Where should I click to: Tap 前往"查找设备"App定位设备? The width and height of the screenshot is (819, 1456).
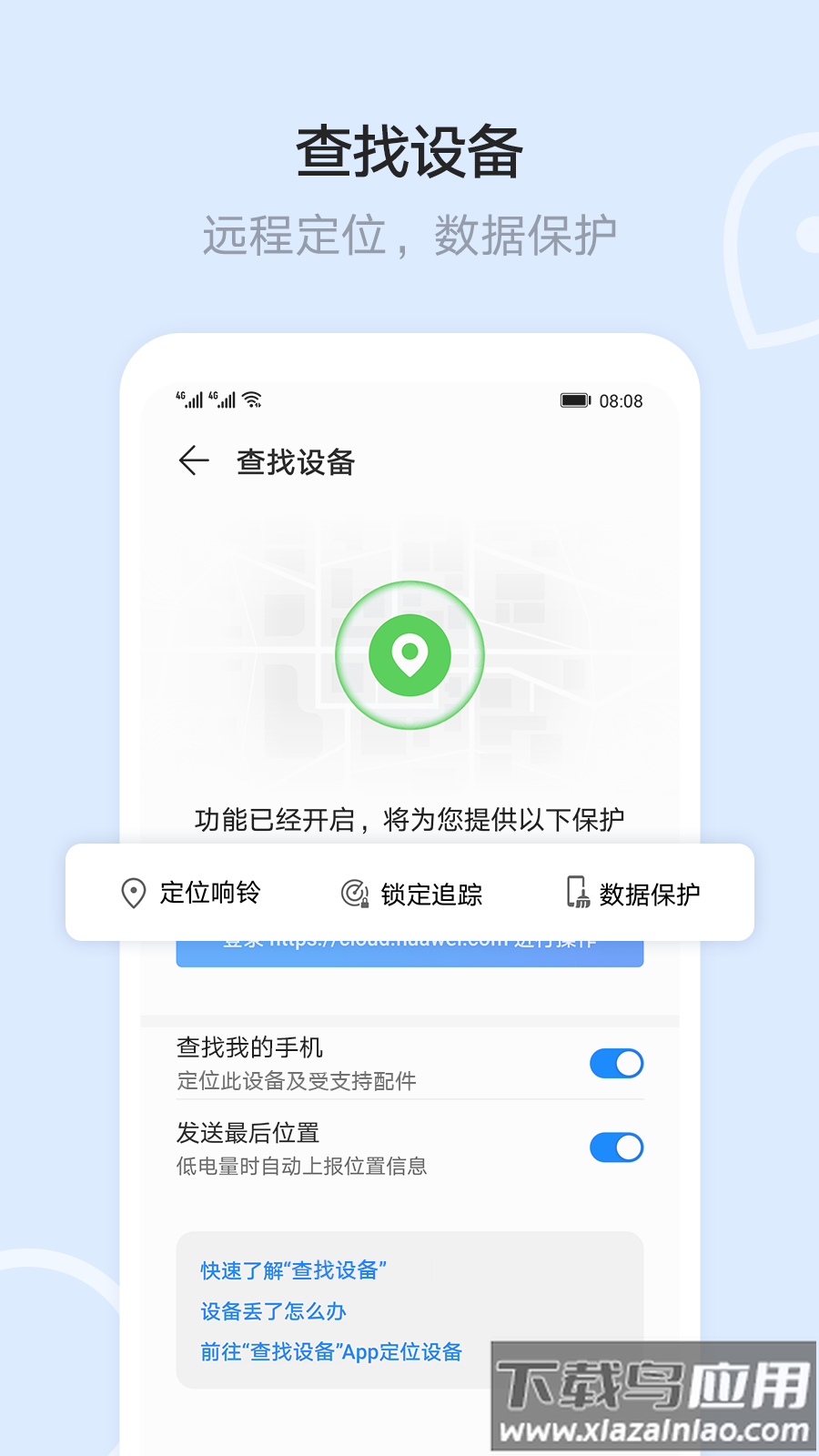[x=330, y=1353]
